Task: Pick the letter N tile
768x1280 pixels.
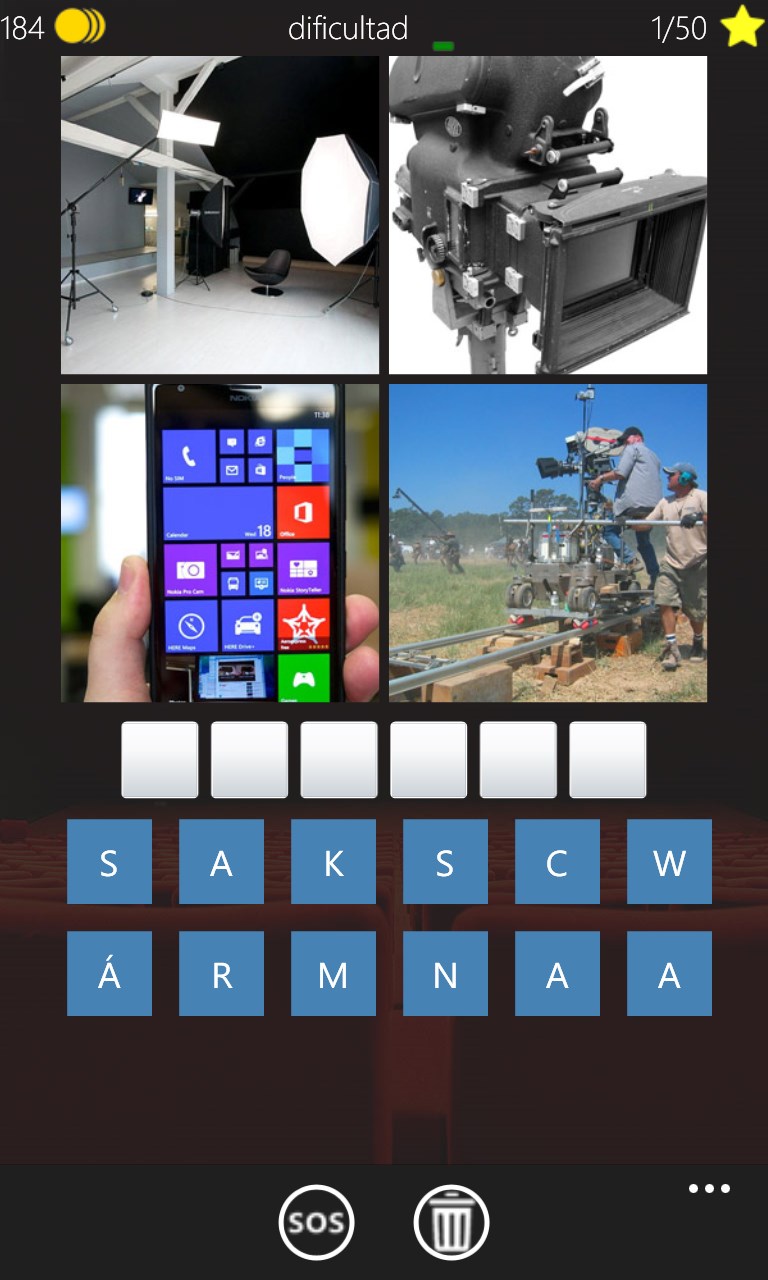Action: pos(445,974)
